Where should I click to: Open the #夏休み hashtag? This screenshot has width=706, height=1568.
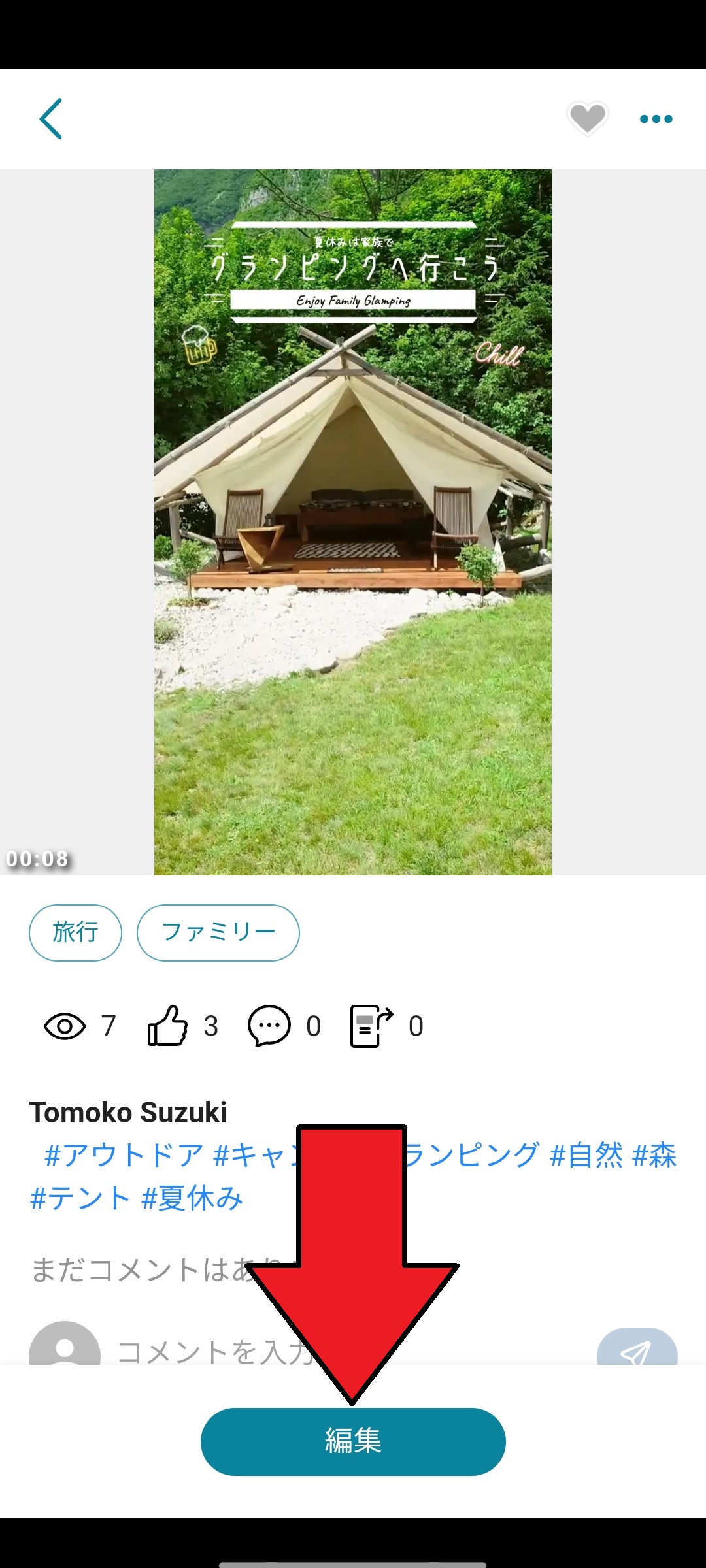[x=192, y=1198]
